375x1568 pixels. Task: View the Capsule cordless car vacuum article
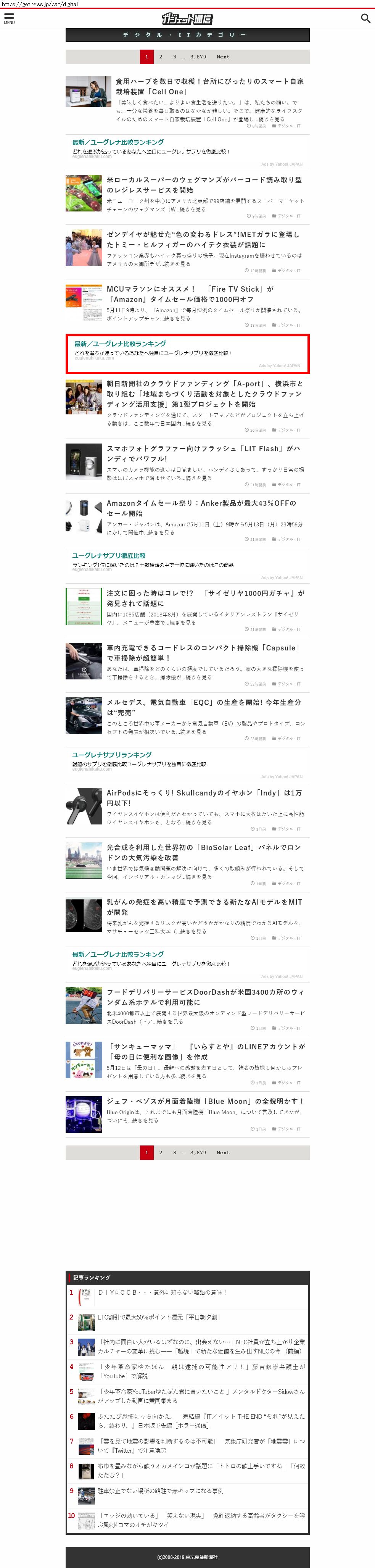click(203, 653)
